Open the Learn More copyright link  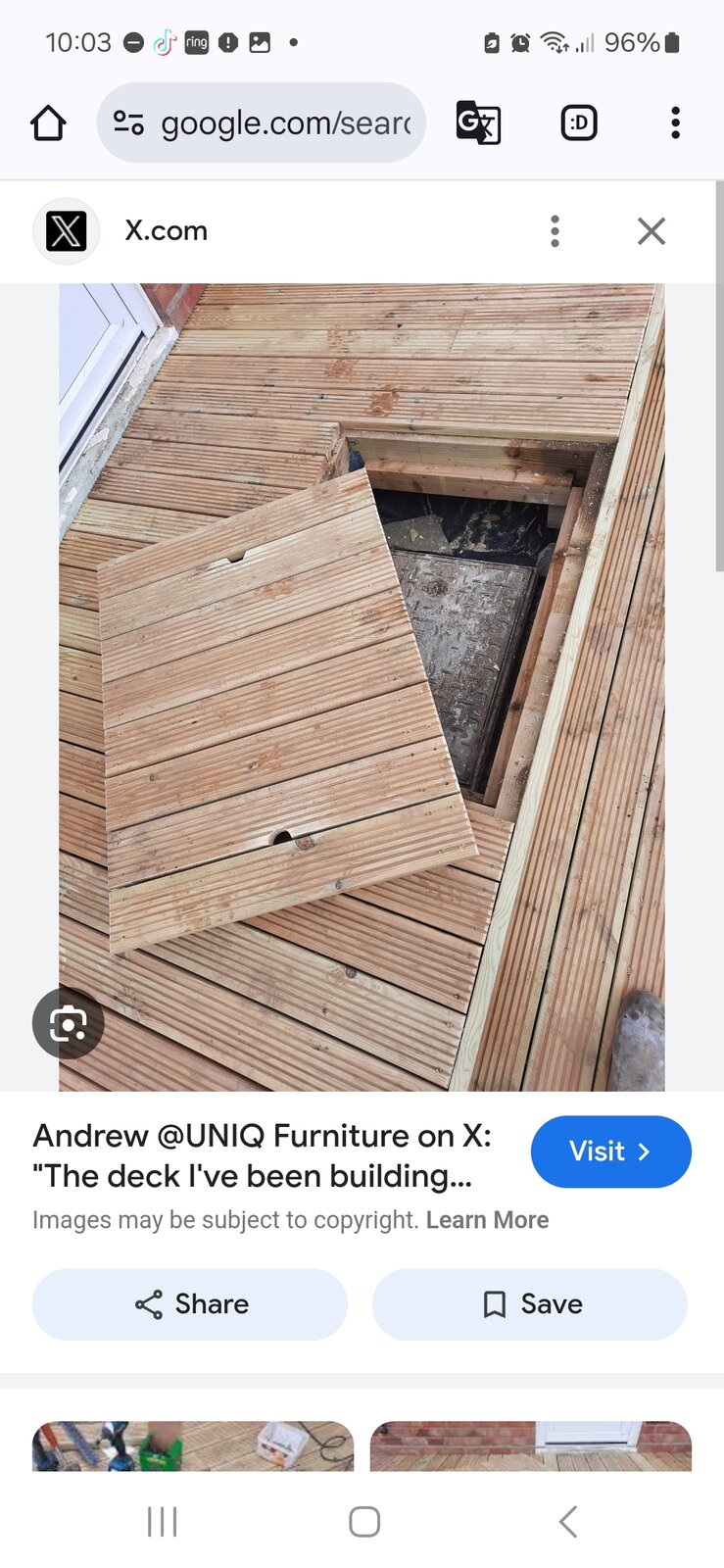[x=487, y=1220]
